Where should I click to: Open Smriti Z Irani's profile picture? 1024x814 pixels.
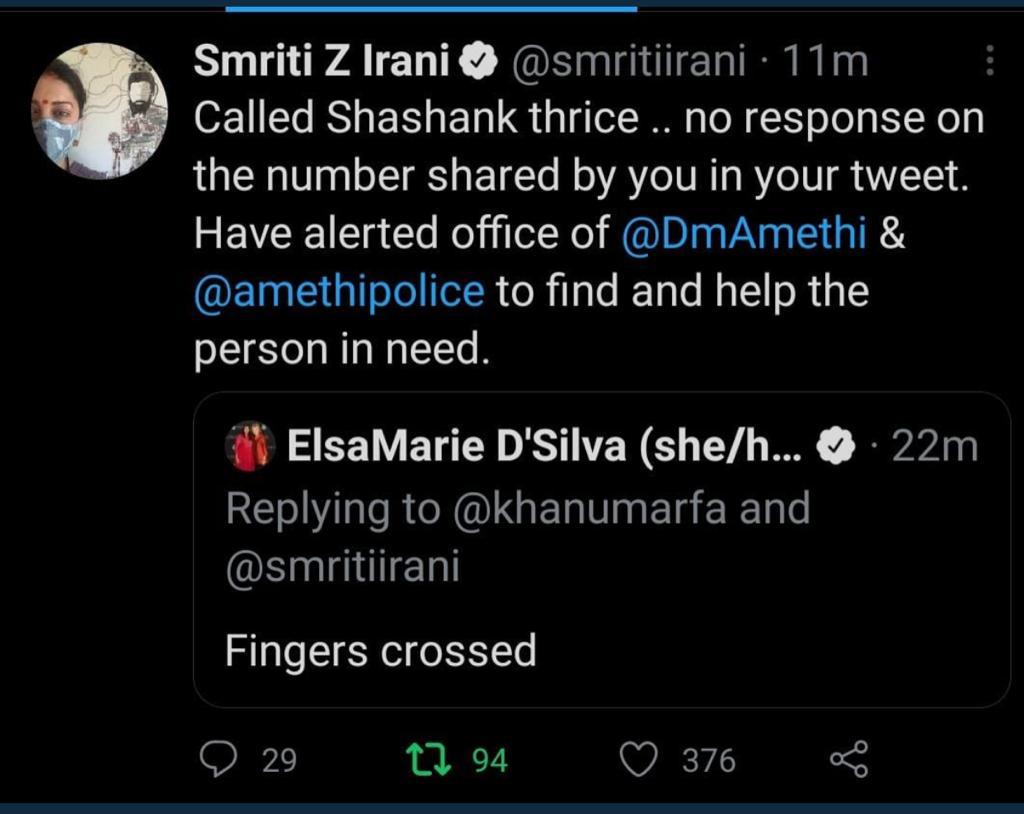coord(99,111)
